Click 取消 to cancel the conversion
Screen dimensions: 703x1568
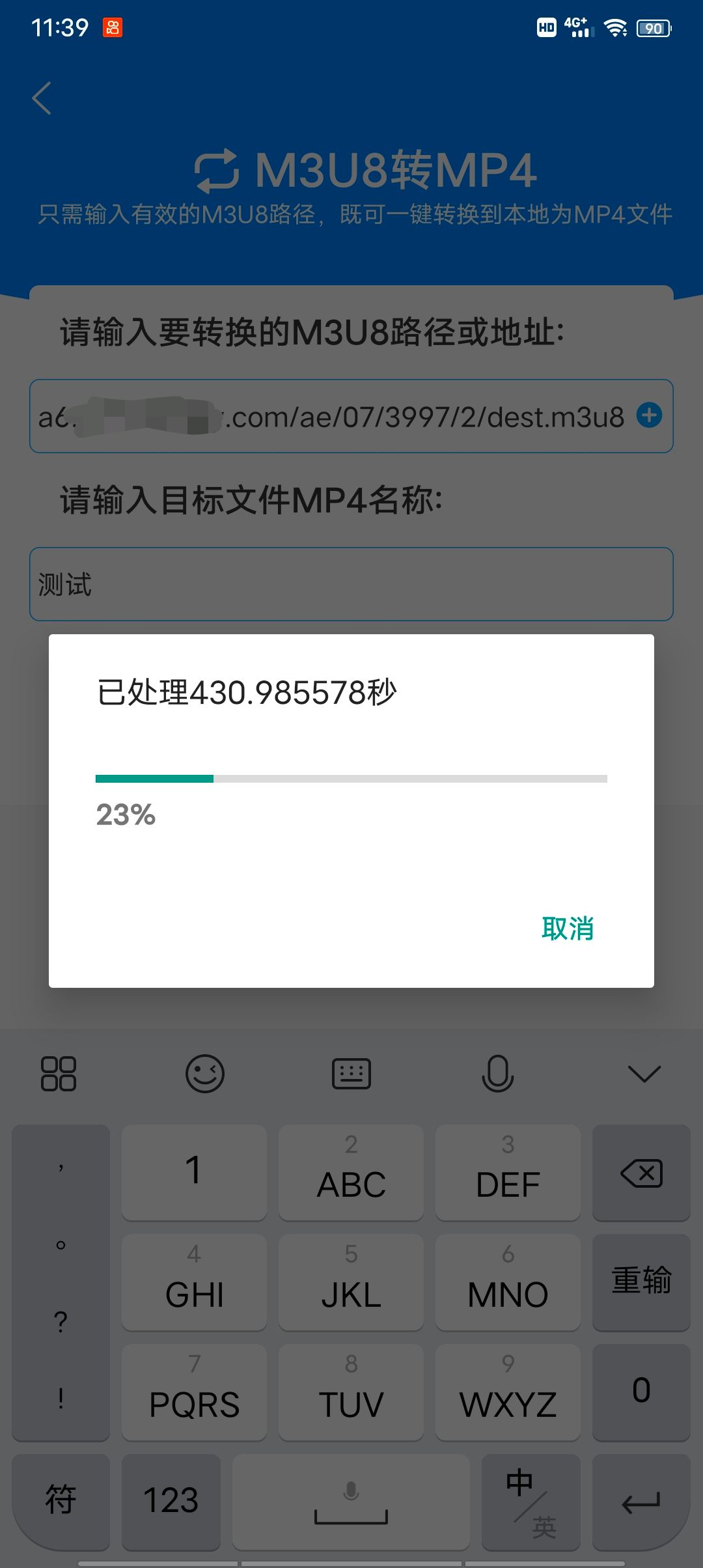coord(568,929)
